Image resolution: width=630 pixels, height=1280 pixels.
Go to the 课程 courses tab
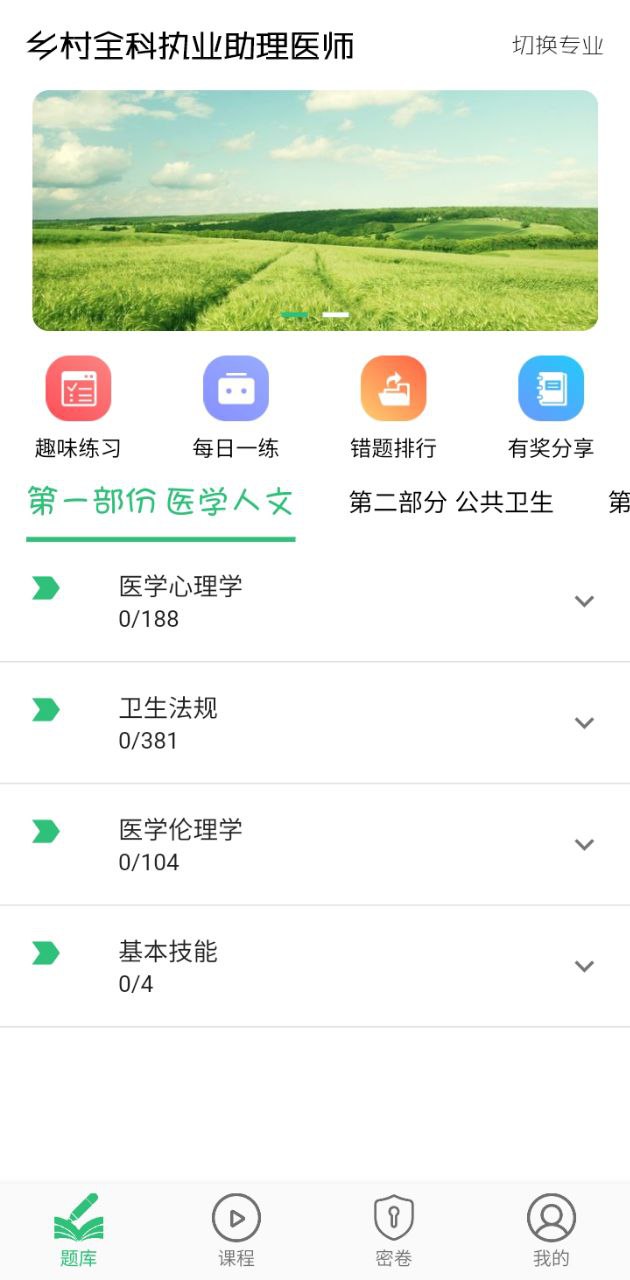click(x=236, y=1230)
